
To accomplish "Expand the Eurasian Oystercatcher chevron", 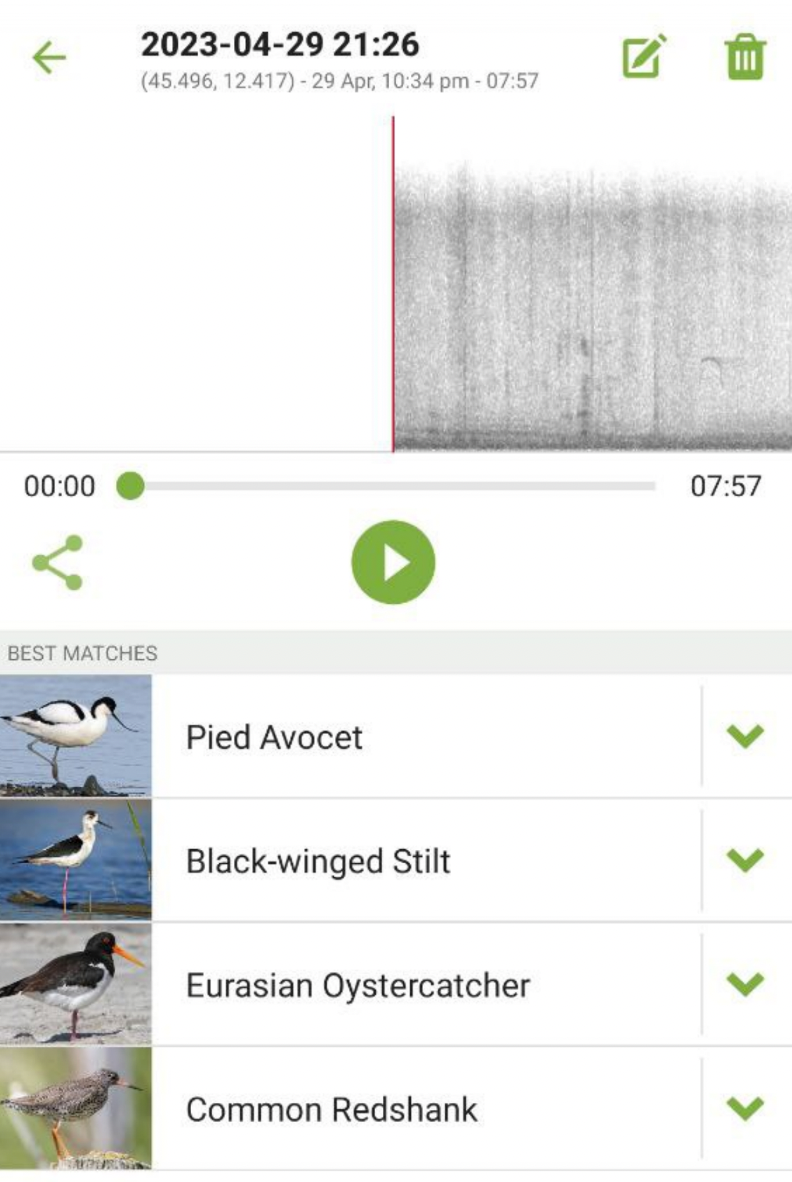I will click(745, 984).
